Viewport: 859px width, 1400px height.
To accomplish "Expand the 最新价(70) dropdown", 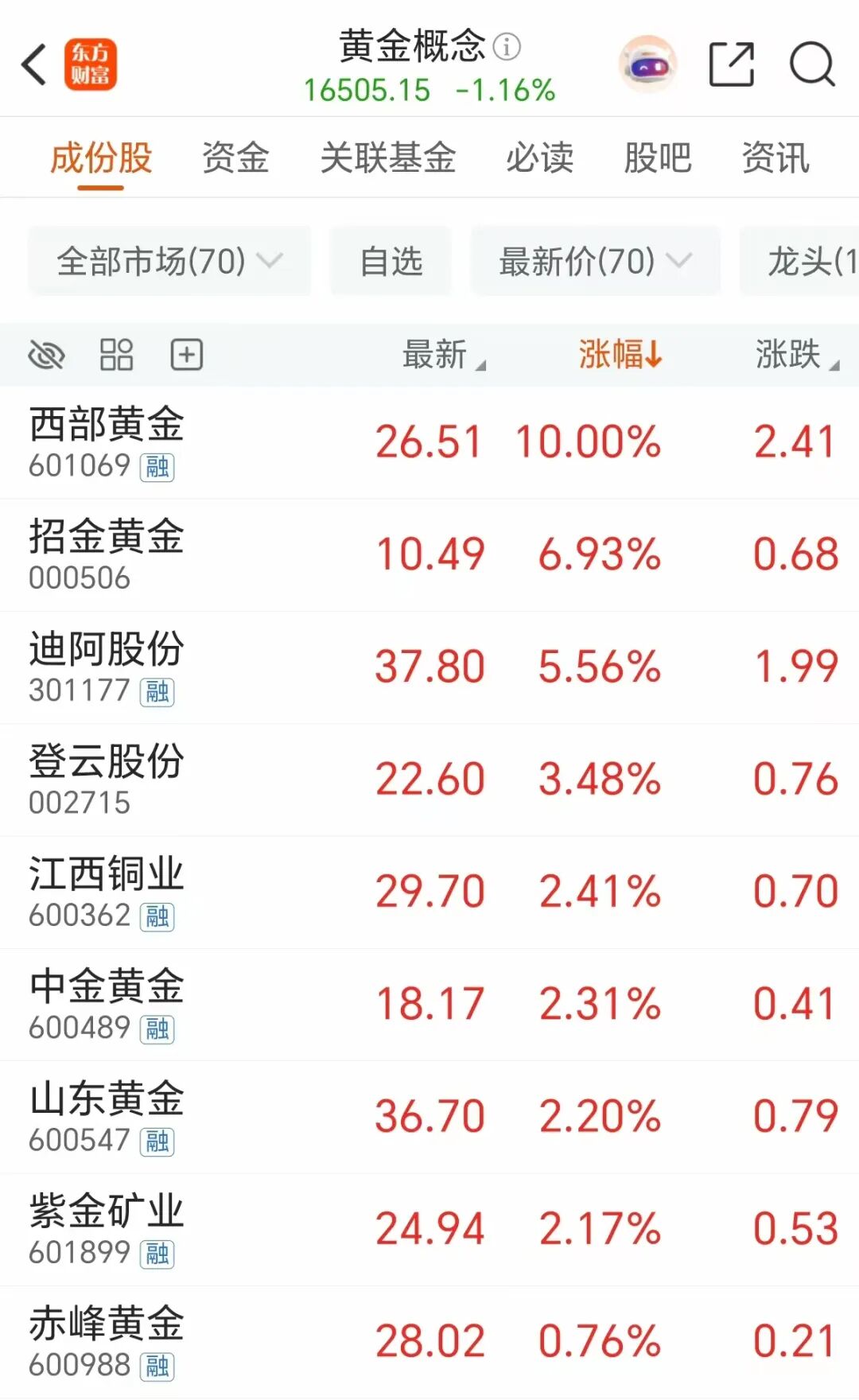I will (596, 261).
